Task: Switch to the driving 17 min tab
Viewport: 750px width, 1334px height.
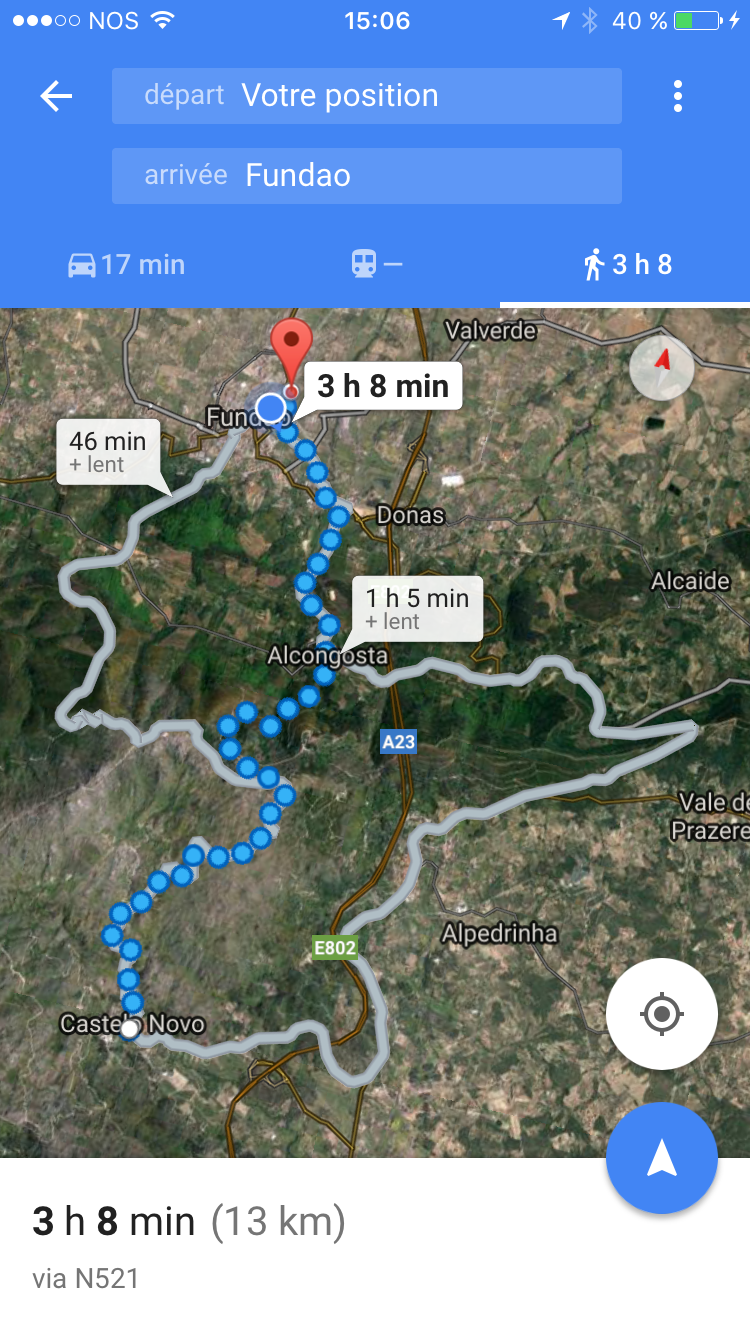Action: pos(126,265)
